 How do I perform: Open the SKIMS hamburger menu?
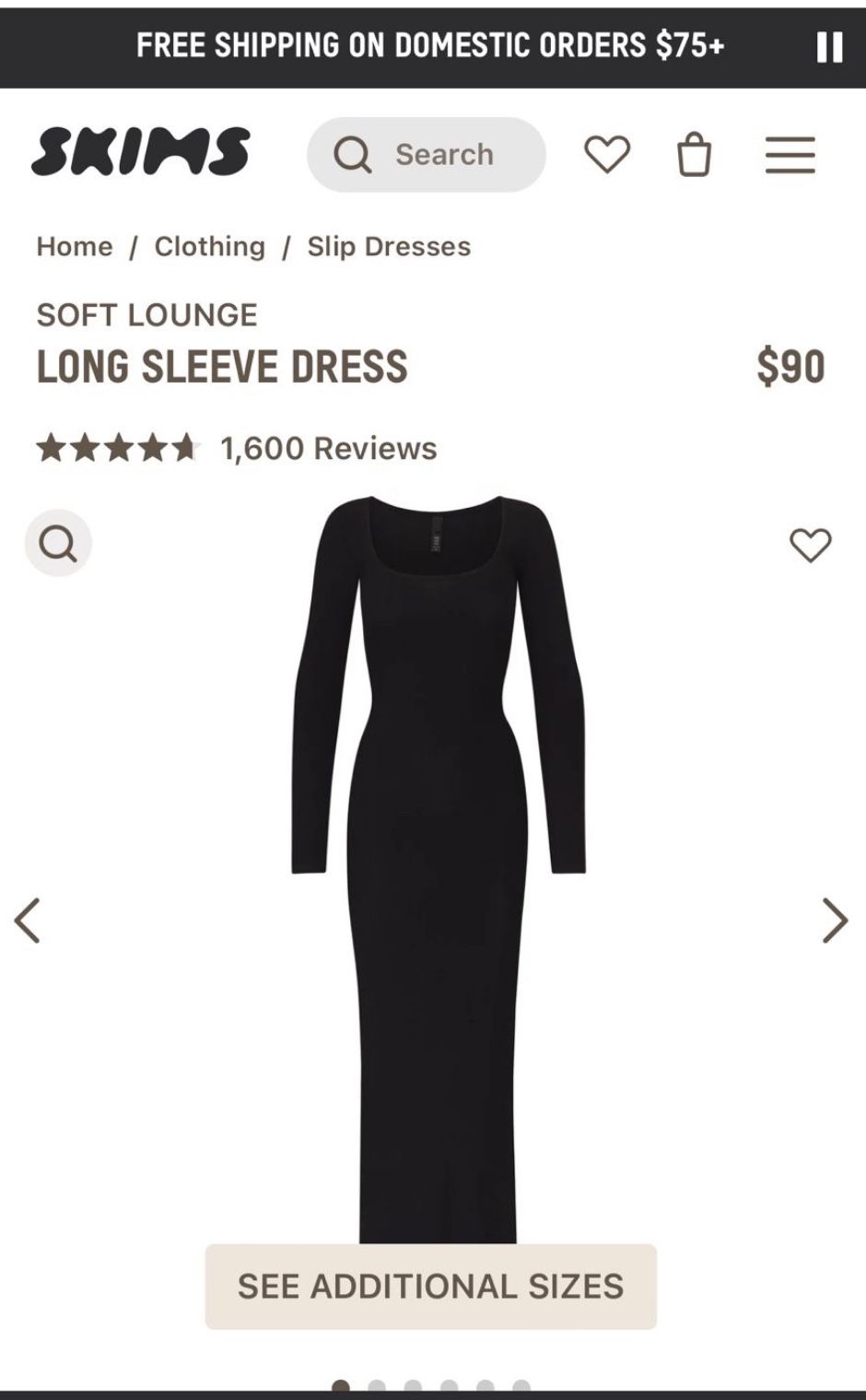pos(789,154)
